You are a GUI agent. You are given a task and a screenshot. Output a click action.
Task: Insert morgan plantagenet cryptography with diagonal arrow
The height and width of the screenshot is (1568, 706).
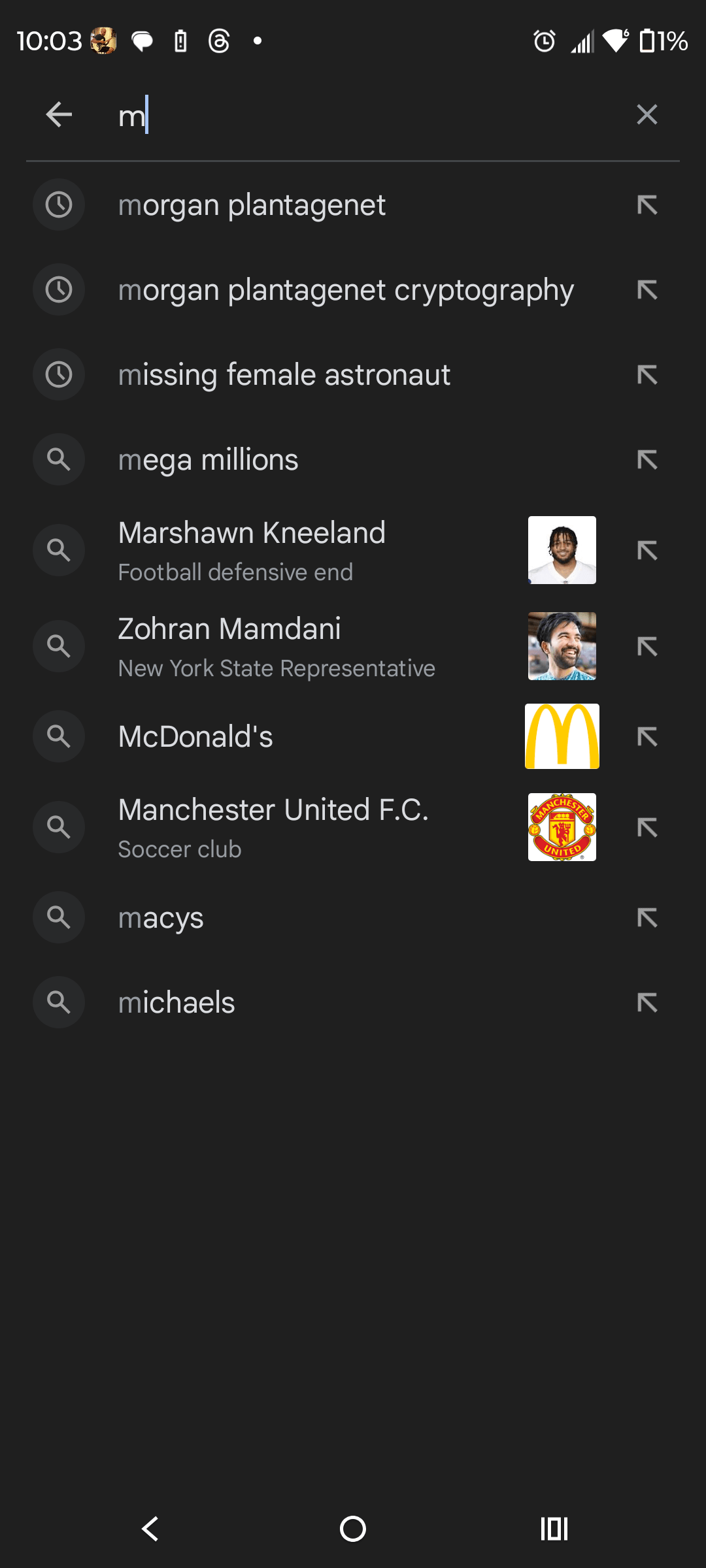(647, 289)
